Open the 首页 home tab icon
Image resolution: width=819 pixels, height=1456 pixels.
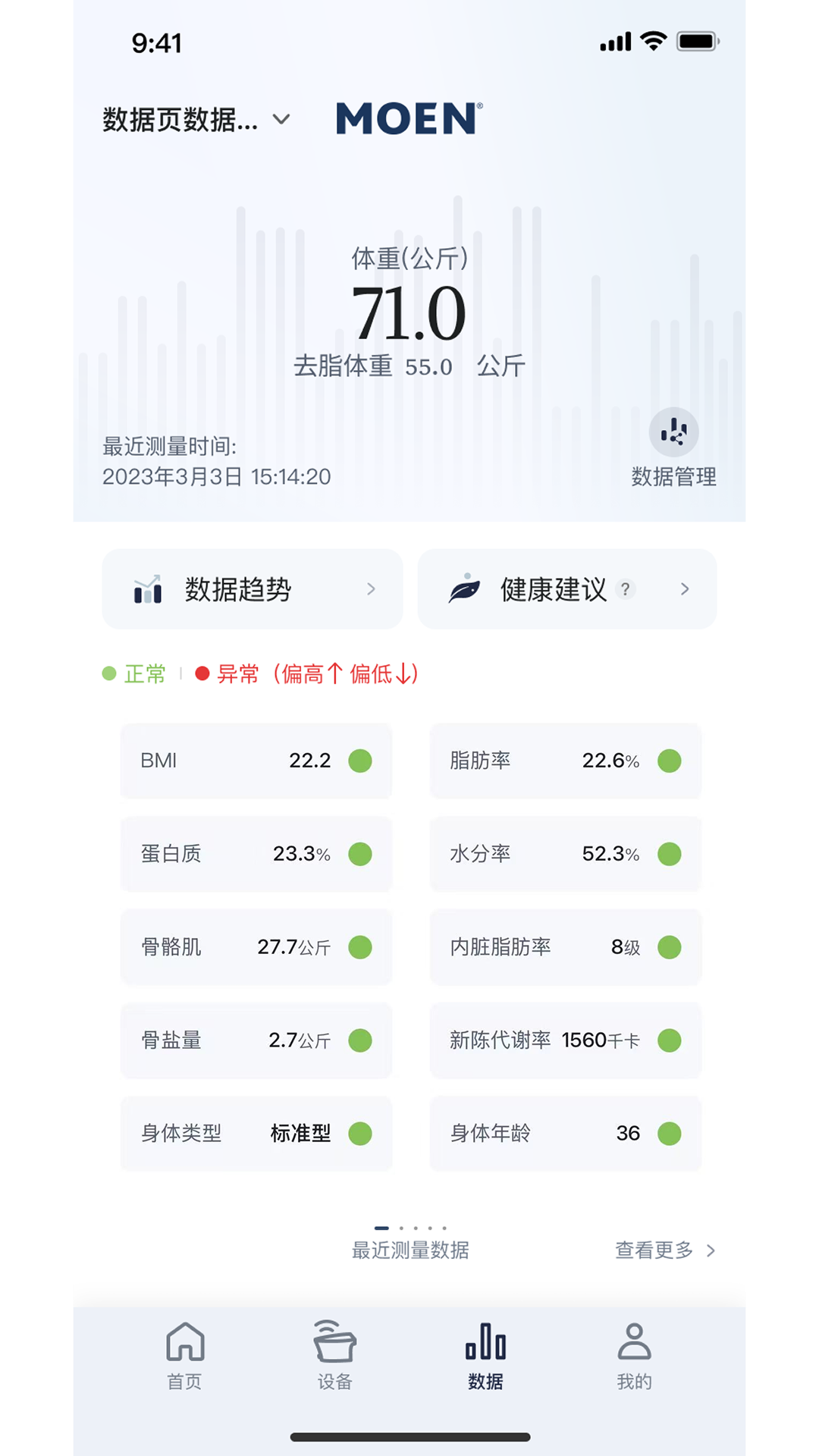coord(184,1343)
